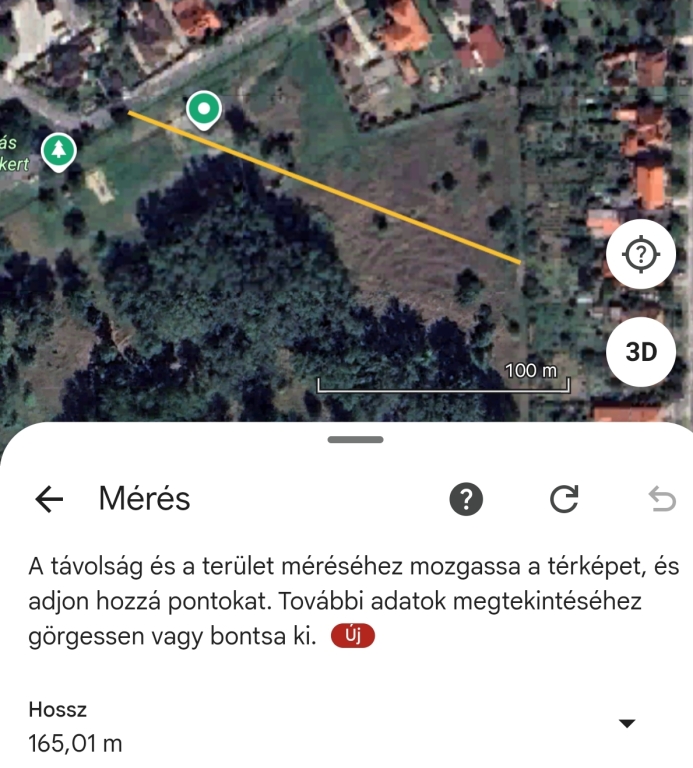The height and width of the screenshot is (768, 693).
Task: Open the measurement help icon
Action: pyautogui.click(x=466, y=499)
